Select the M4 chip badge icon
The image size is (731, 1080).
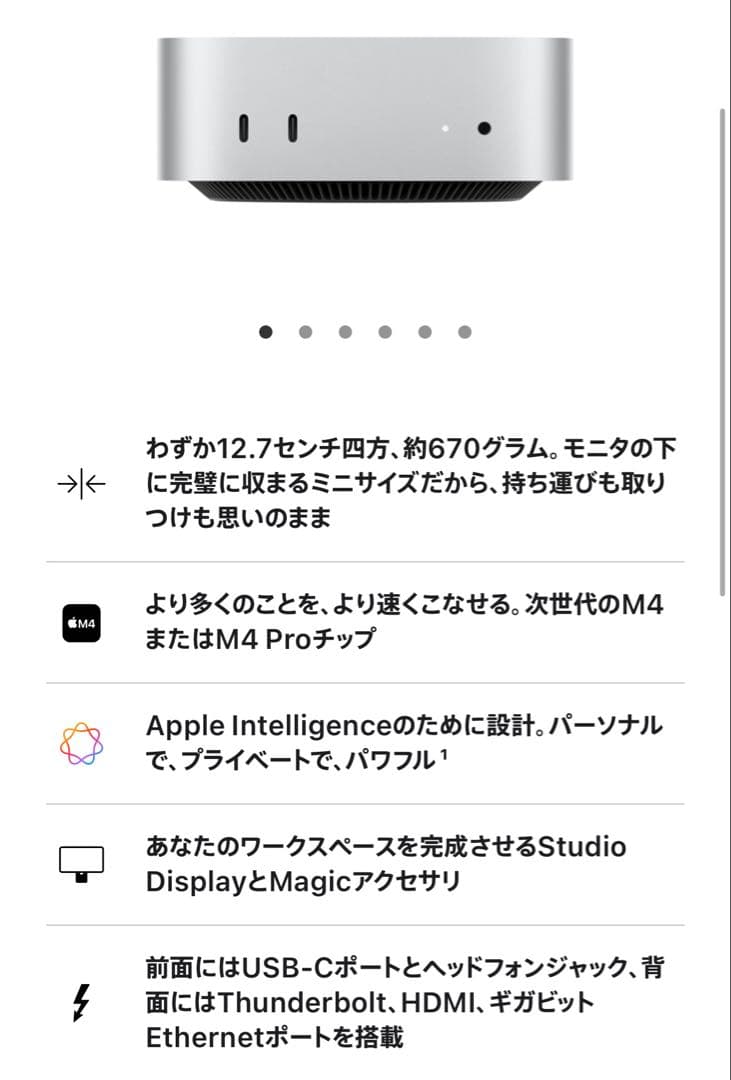tap(80, 620)
